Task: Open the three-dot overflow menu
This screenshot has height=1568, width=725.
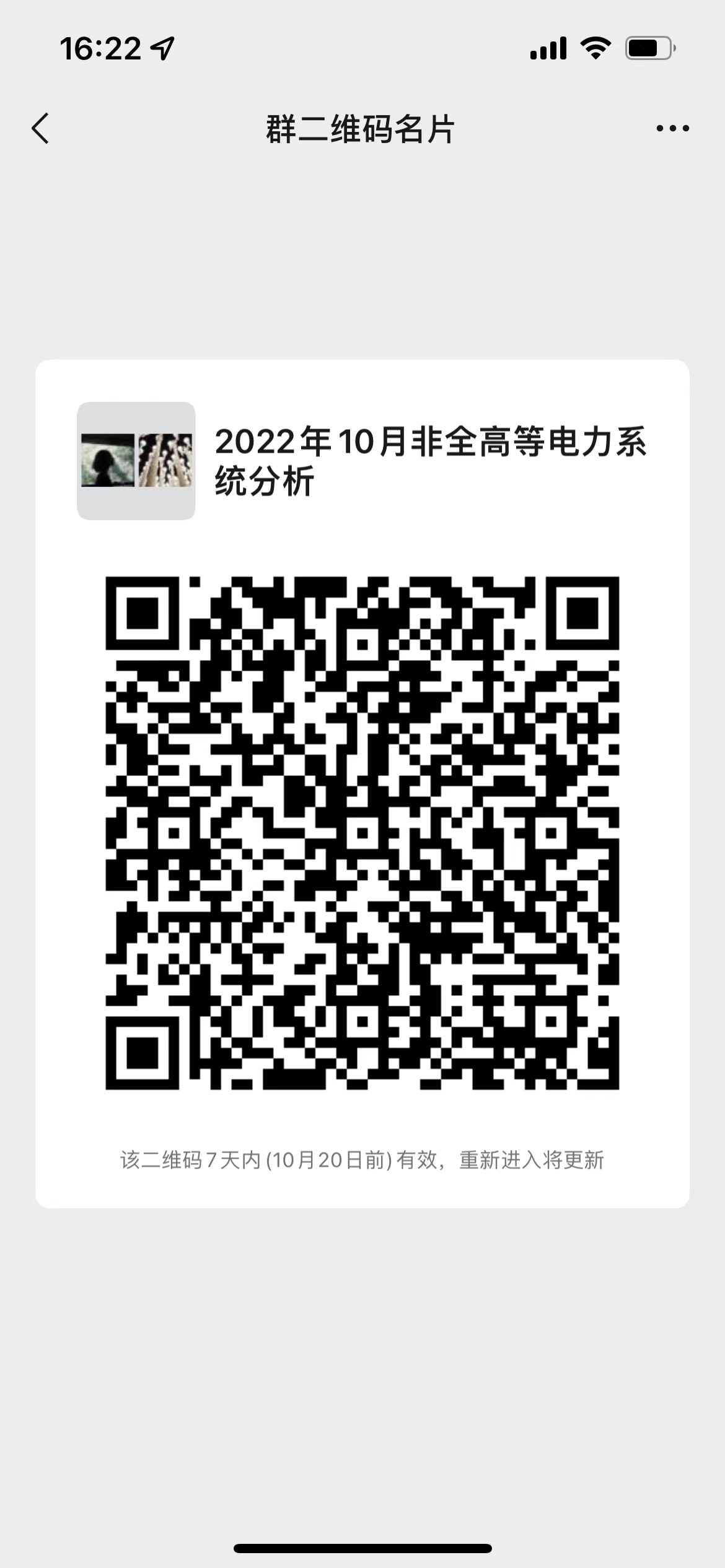Action: coord(672,129)
